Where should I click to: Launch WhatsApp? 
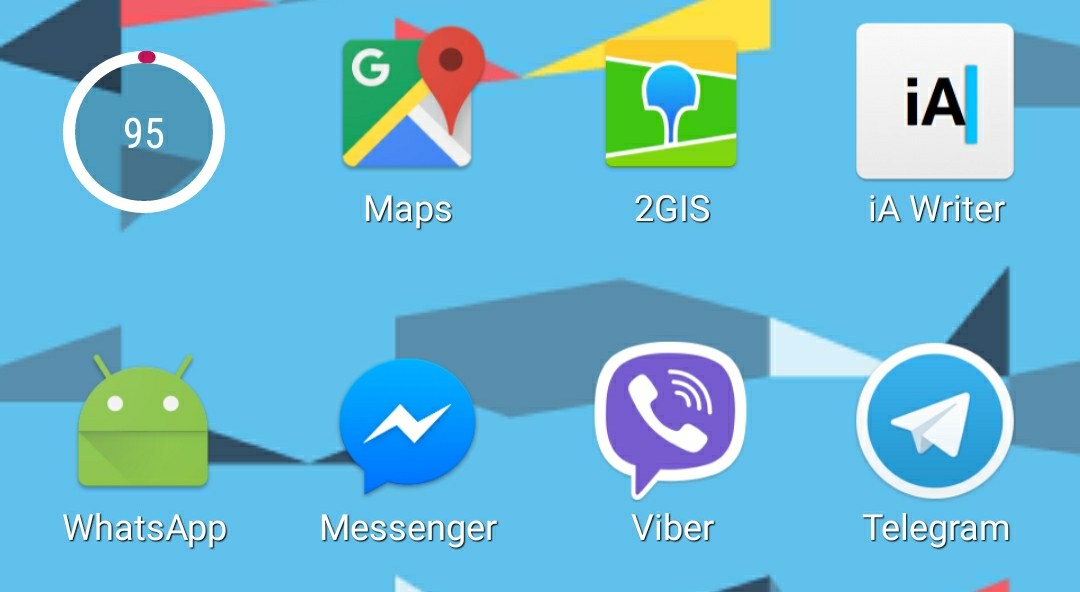pyautogui.click(x=143, y=425)
